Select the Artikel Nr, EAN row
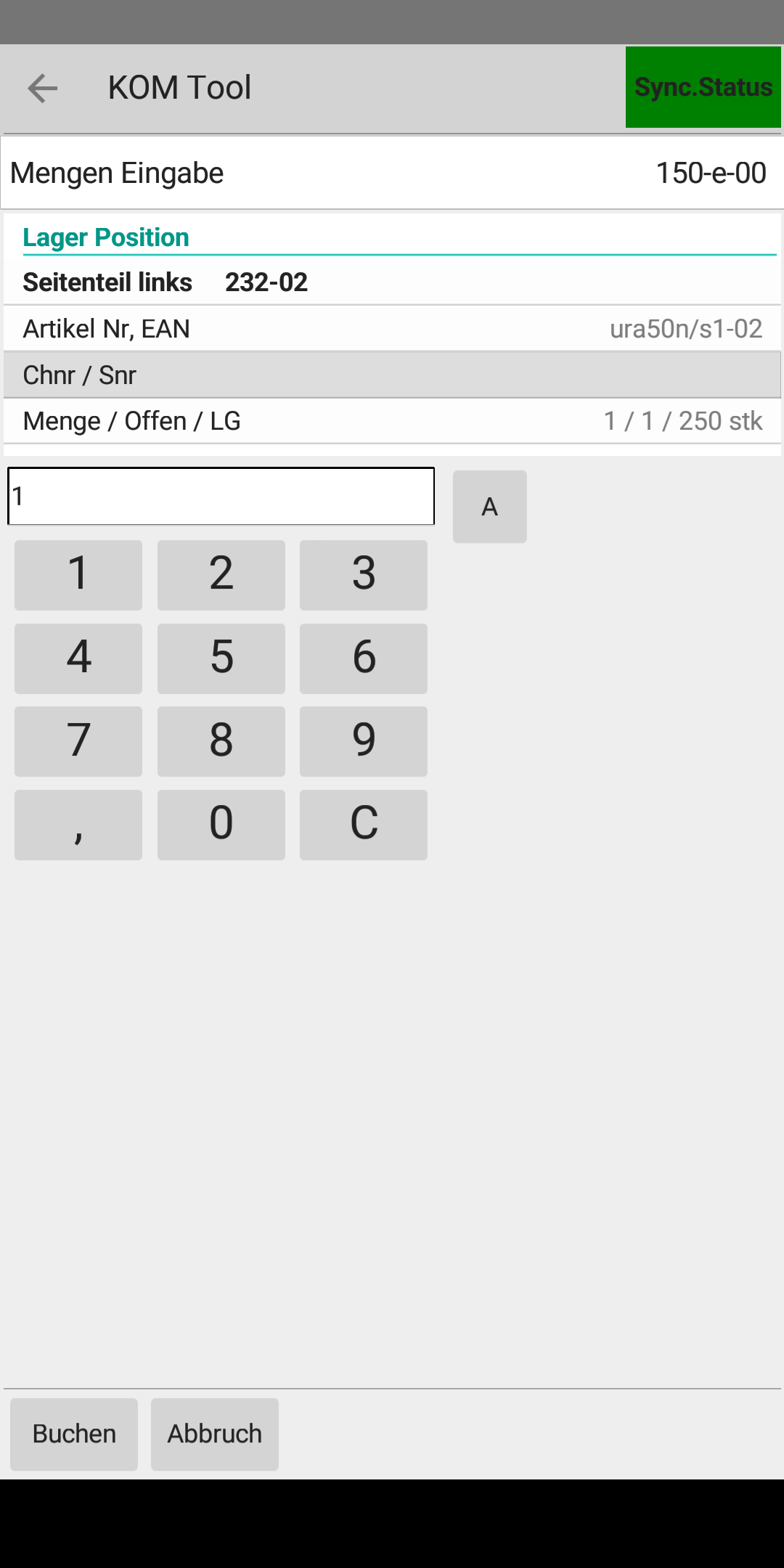 coord(392,327)
